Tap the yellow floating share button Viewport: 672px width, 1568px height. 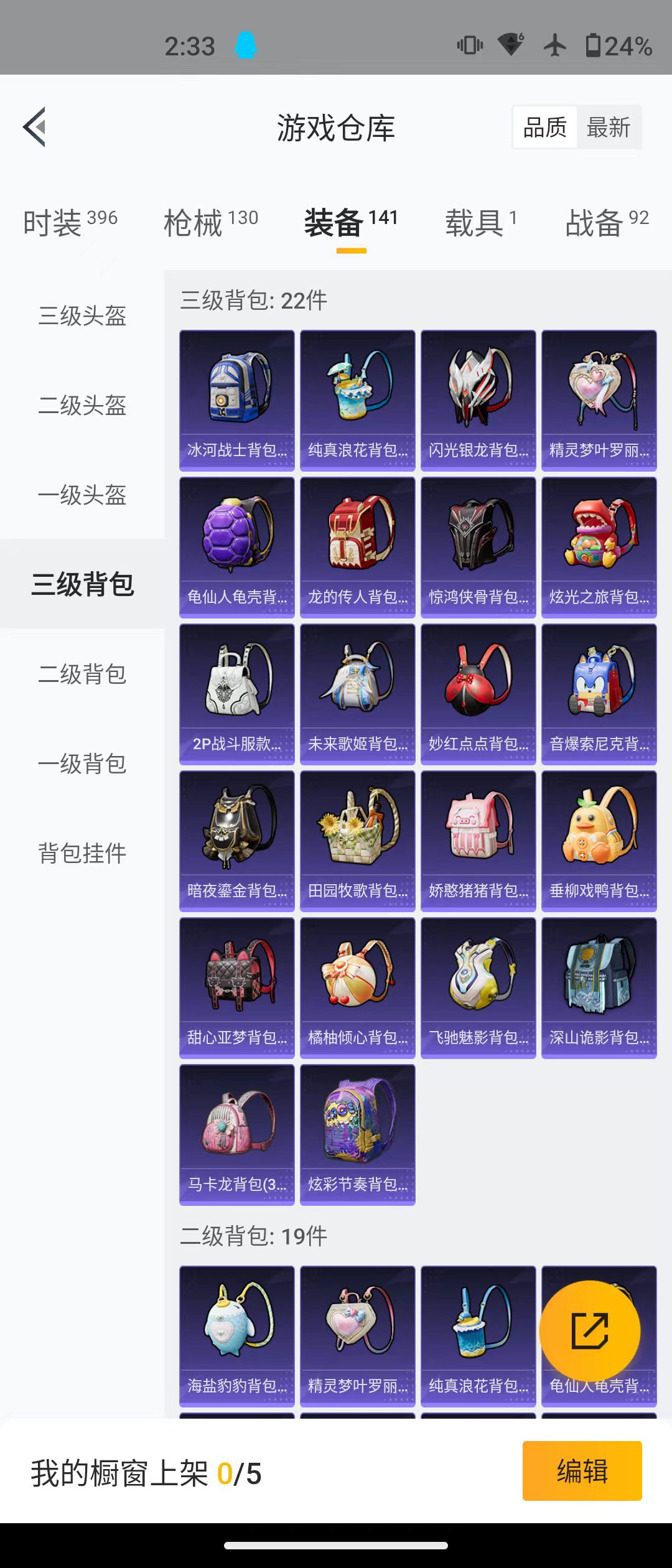pos(589,1331)
